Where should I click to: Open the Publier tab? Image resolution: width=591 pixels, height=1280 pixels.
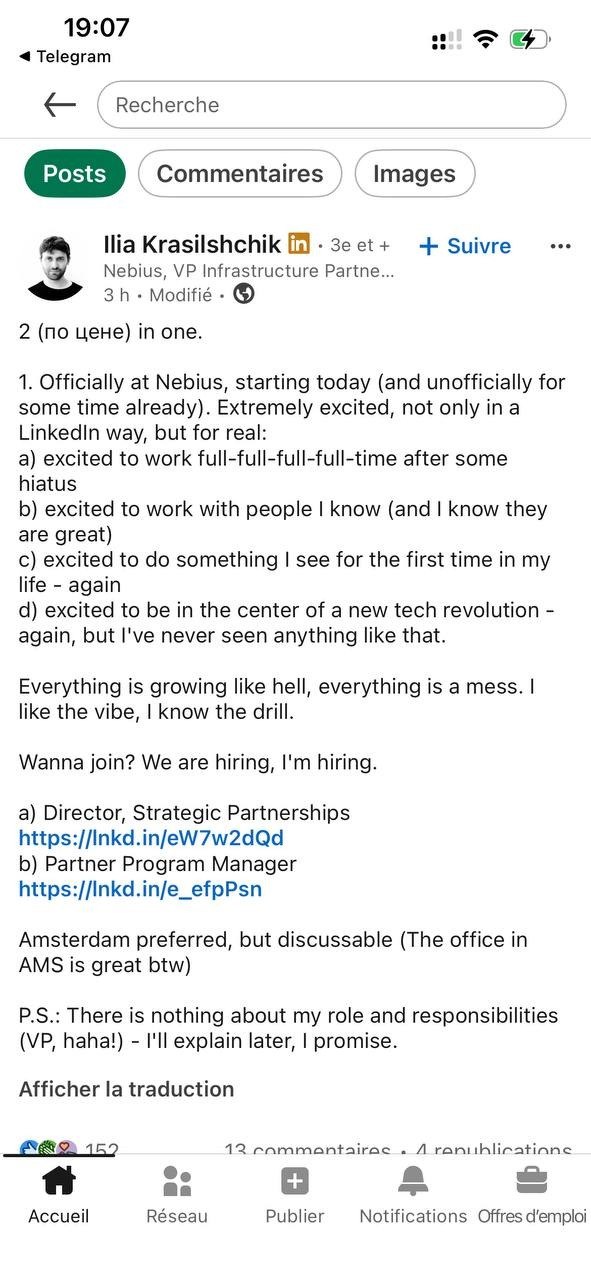click(295, 1196)
